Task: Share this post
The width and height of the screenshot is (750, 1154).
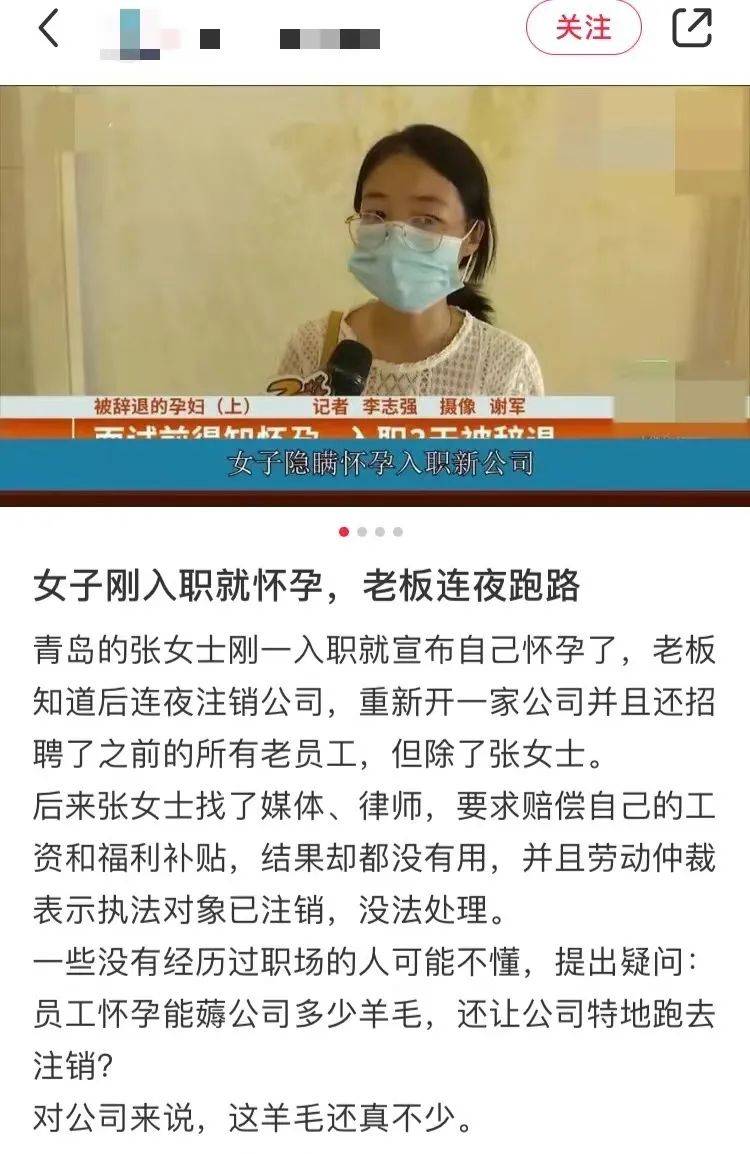Action: point(691,28)
